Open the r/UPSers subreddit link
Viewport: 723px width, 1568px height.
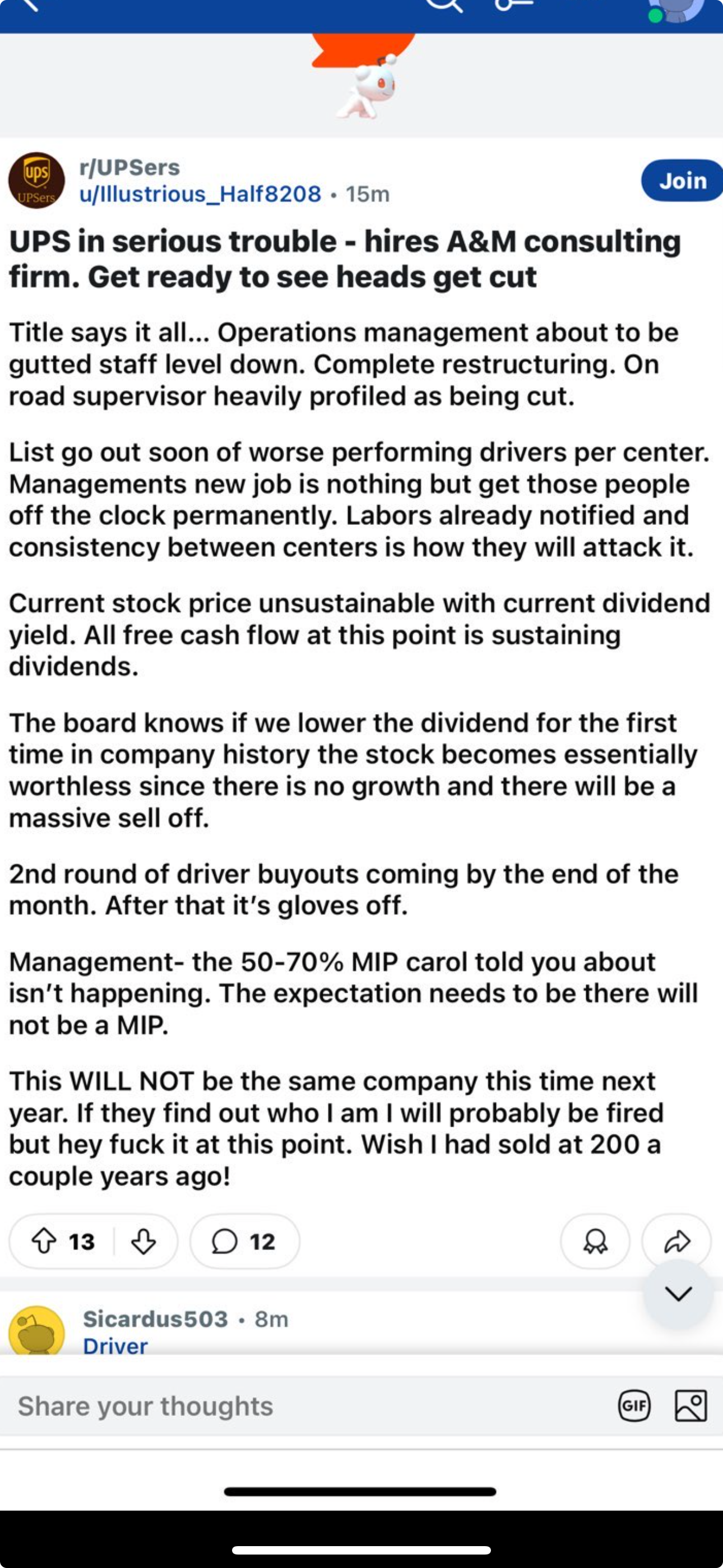coord(129,167)
